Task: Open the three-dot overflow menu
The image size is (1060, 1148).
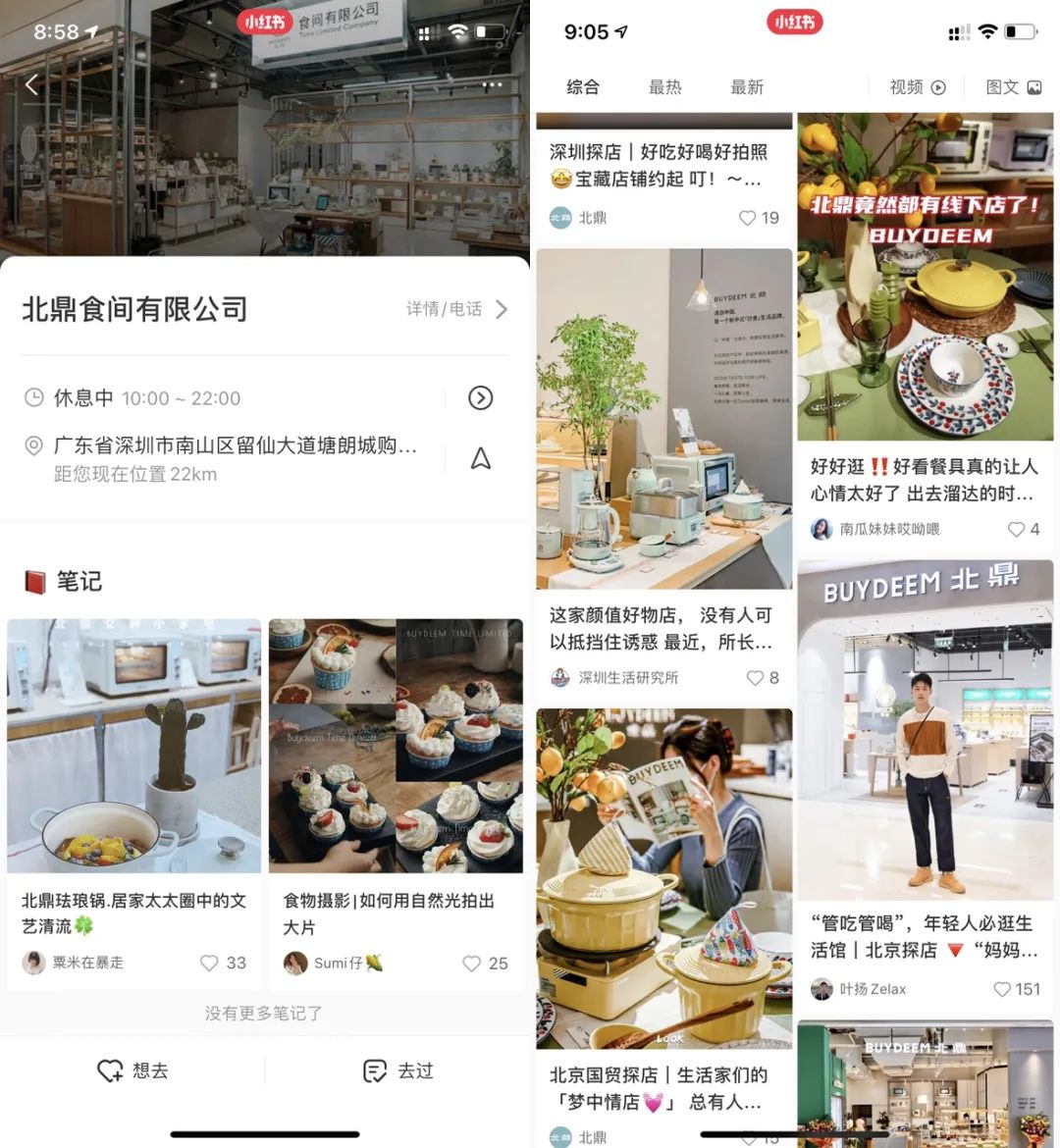Action: [493, 85]
